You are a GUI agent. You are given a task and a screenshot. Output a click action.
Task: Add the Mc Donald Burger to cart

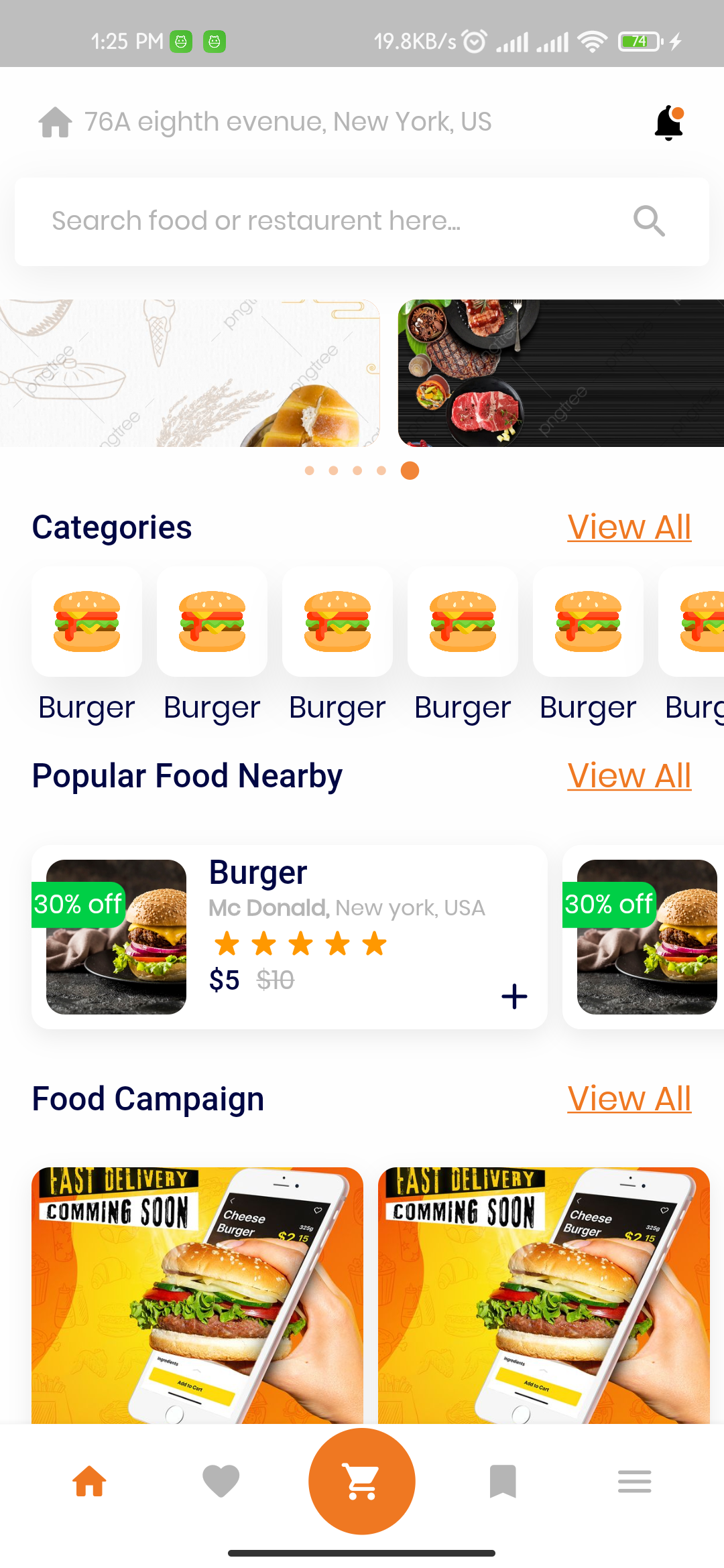coord(514,996)
